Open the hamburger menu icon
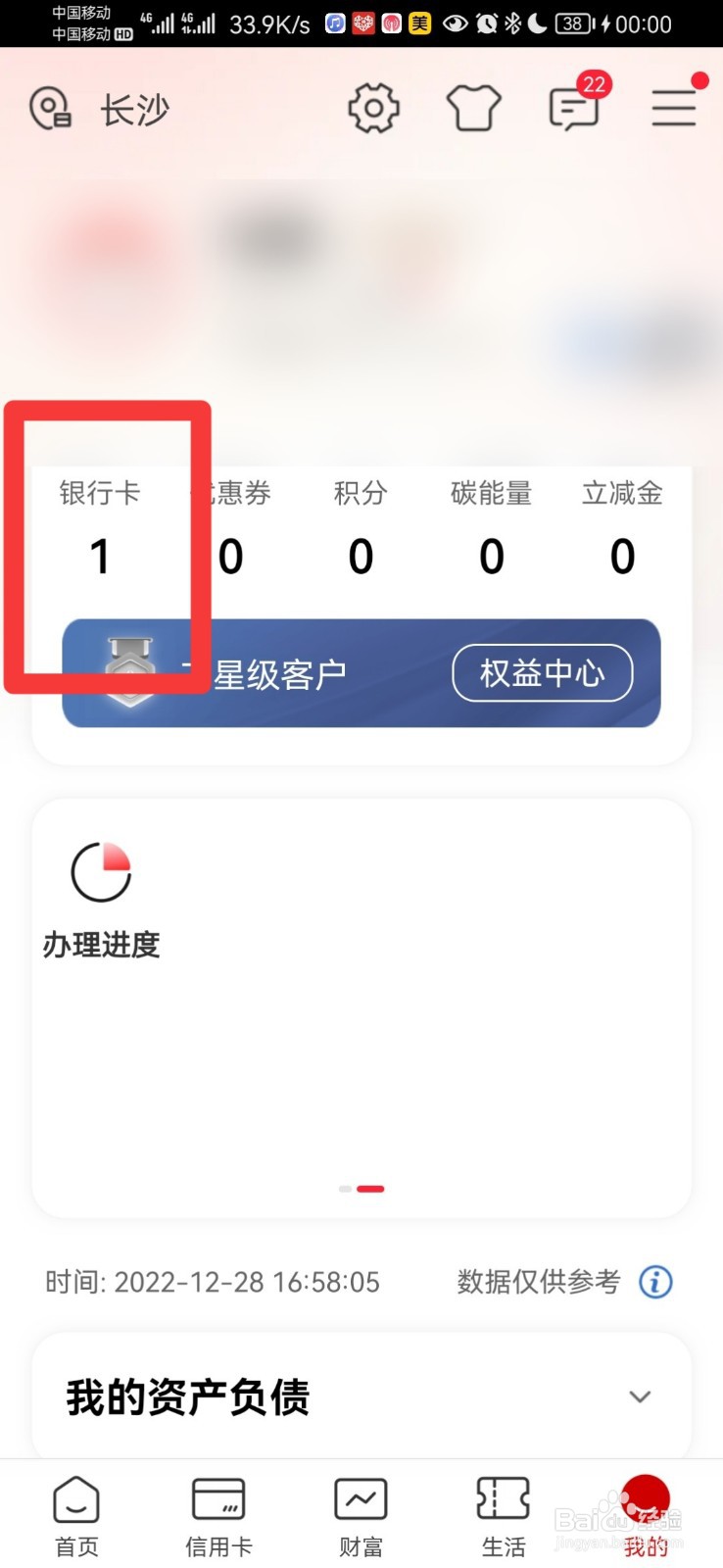This screenshot has width=723, height=1568. click(x=673, y=110)
